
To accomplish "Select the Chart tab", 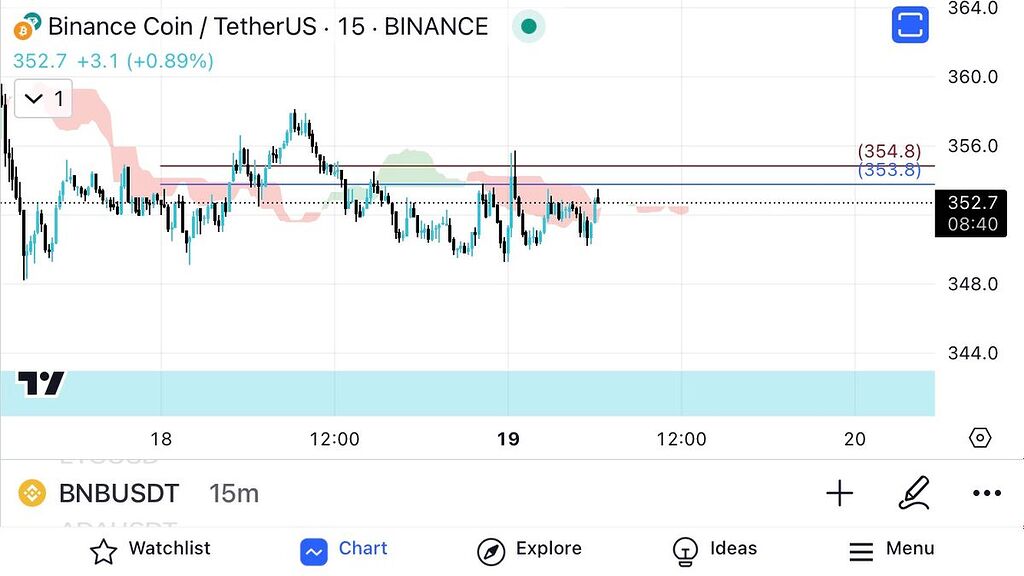I will point(345,549).
